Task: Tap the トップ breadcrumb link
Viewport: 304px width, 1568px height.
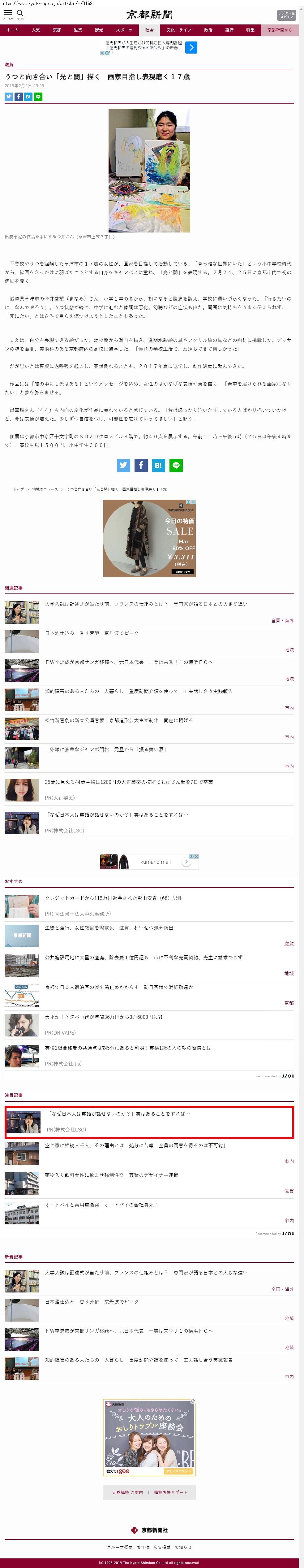Action: click(x=18, y=489)
